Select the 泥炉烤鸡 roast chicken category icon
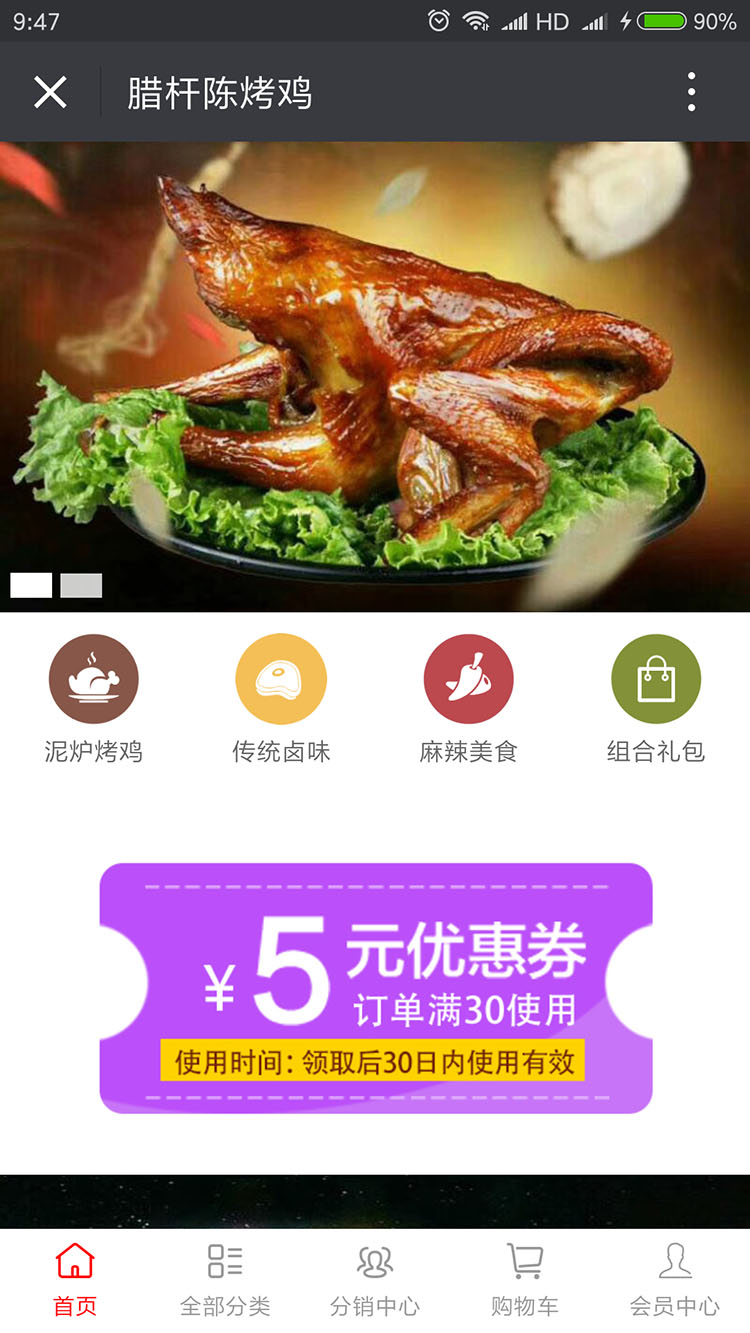This screenshot has height=1333, width=750. pos(93,677)
